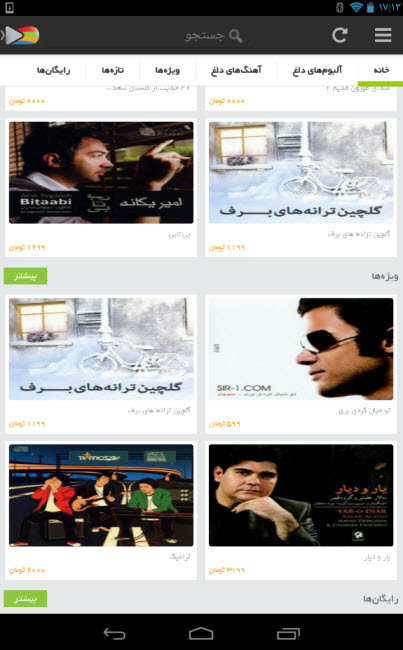This screenshot has width=403, height=650.
Task: Tap the app logo arrow
Action: coord(22,35)
